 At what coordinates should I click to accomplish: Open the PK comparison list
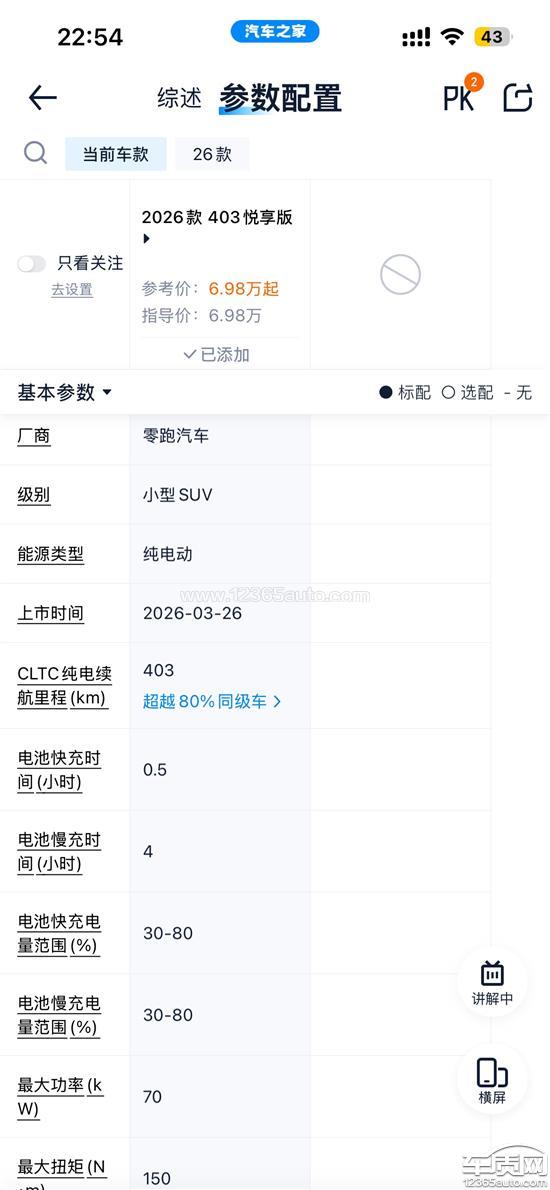[x=460, y=96]
